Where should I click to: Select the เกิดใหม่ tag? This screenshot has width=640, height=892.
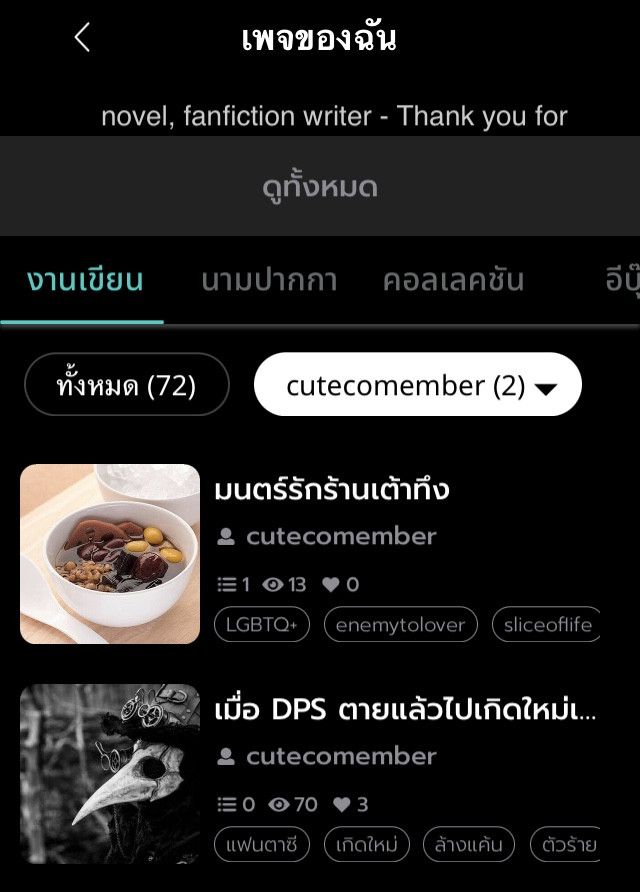click(367, 845)
